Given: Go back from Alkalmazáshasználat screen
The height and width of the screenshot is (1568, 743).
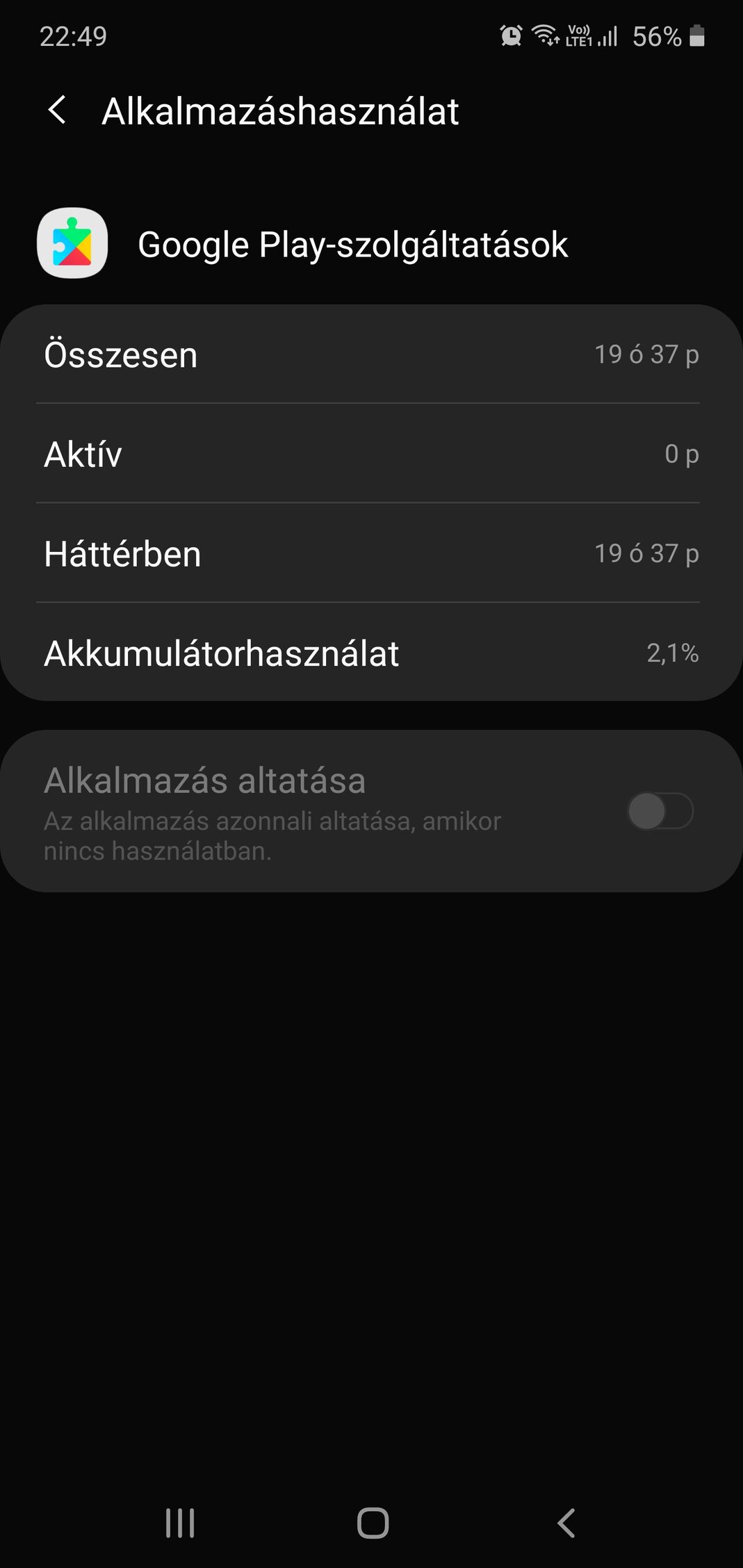Looking at the screenshot, I should pos(57,111).
